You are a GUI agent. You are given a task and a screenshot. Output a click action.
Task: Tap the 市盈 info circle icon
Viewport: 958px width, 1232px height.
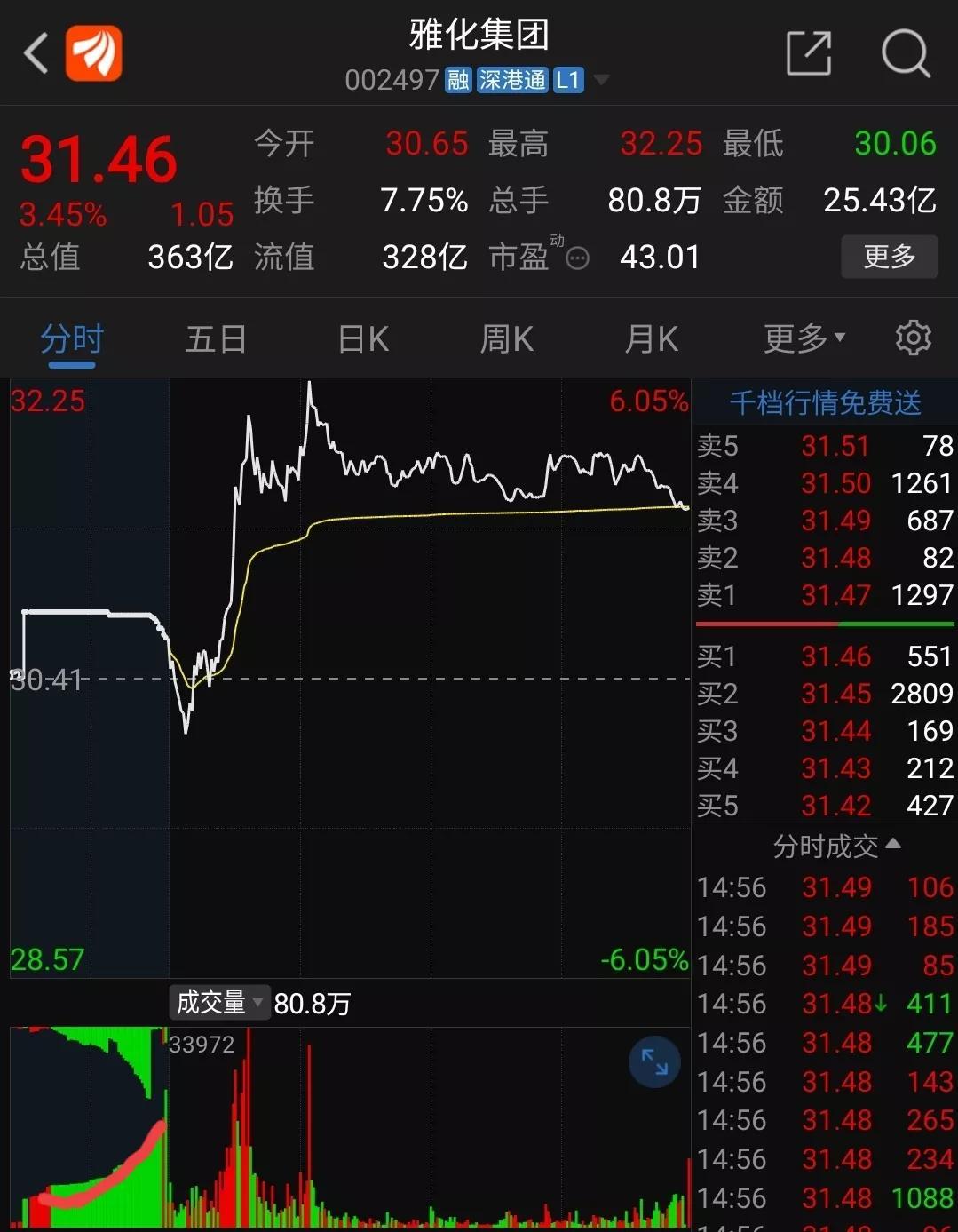pos(578,258)
